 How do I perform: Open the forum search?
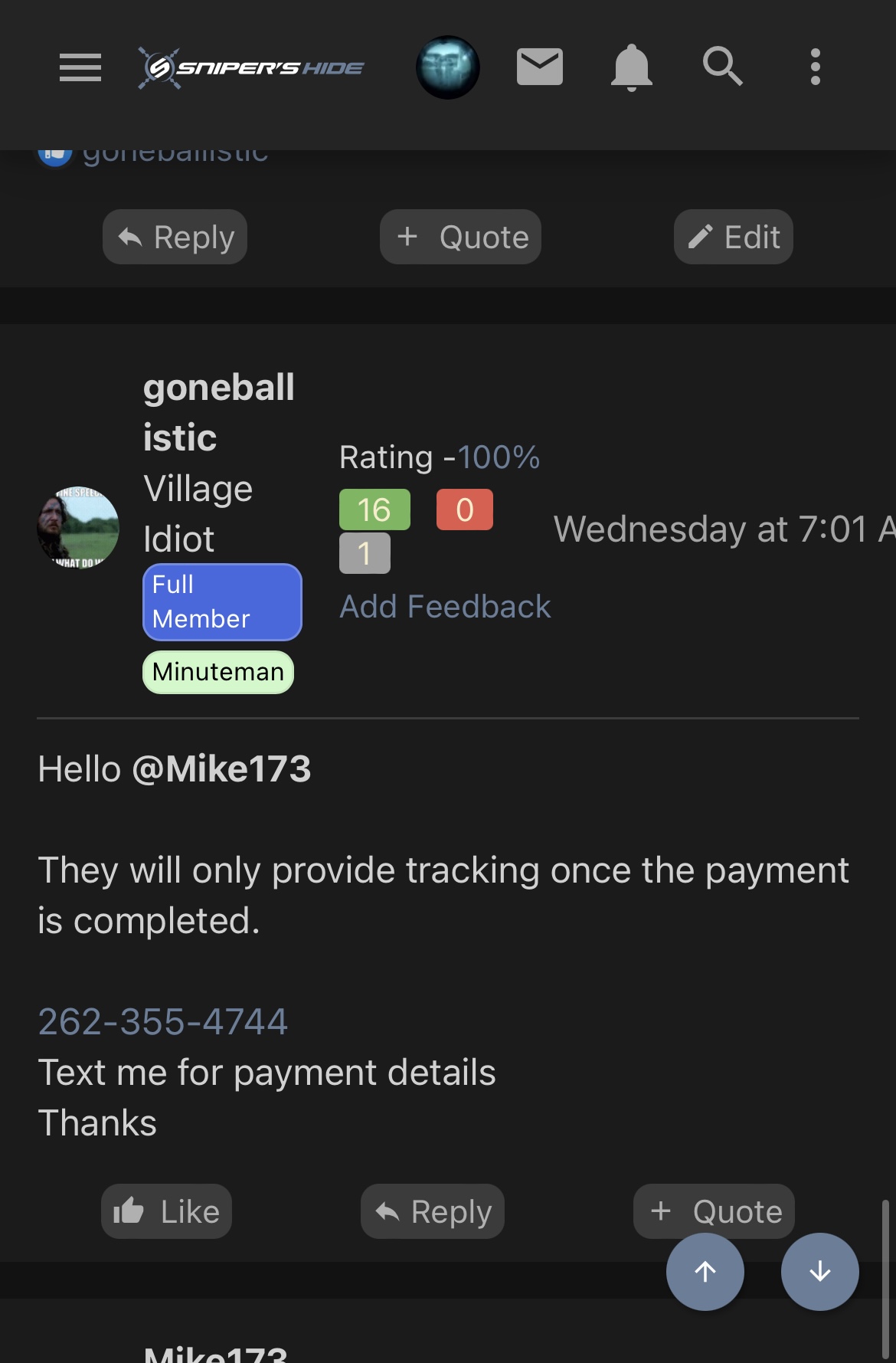722,67
